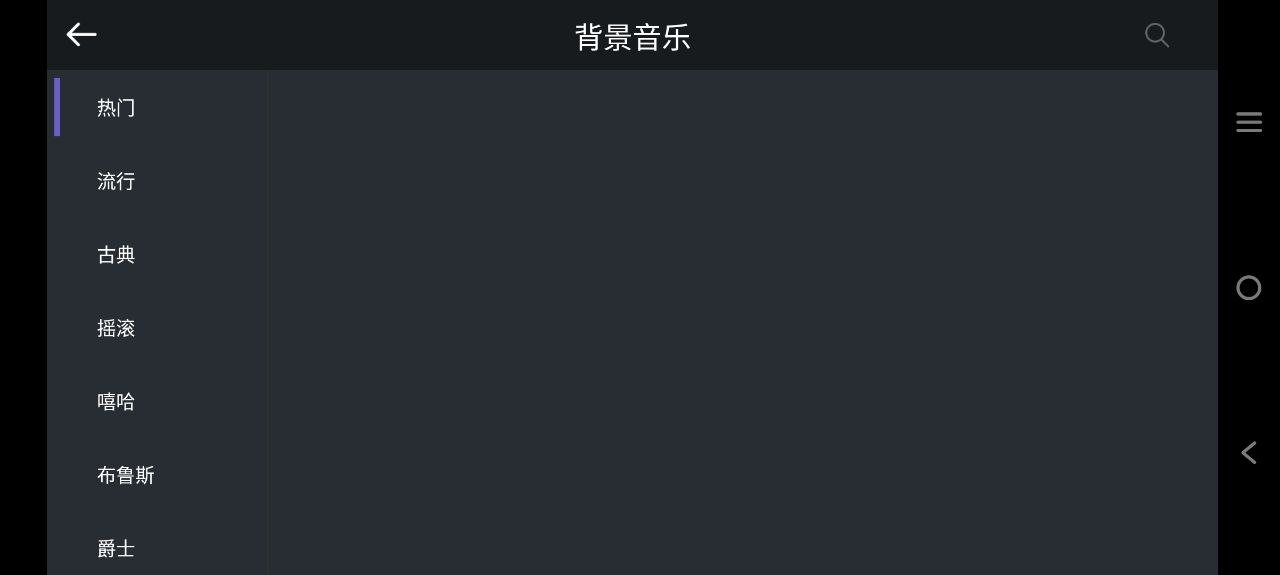This screenshot has width=1280, height=575.
Task: Show the 布鲁斯 music list
Action: (x=126, y=475)
